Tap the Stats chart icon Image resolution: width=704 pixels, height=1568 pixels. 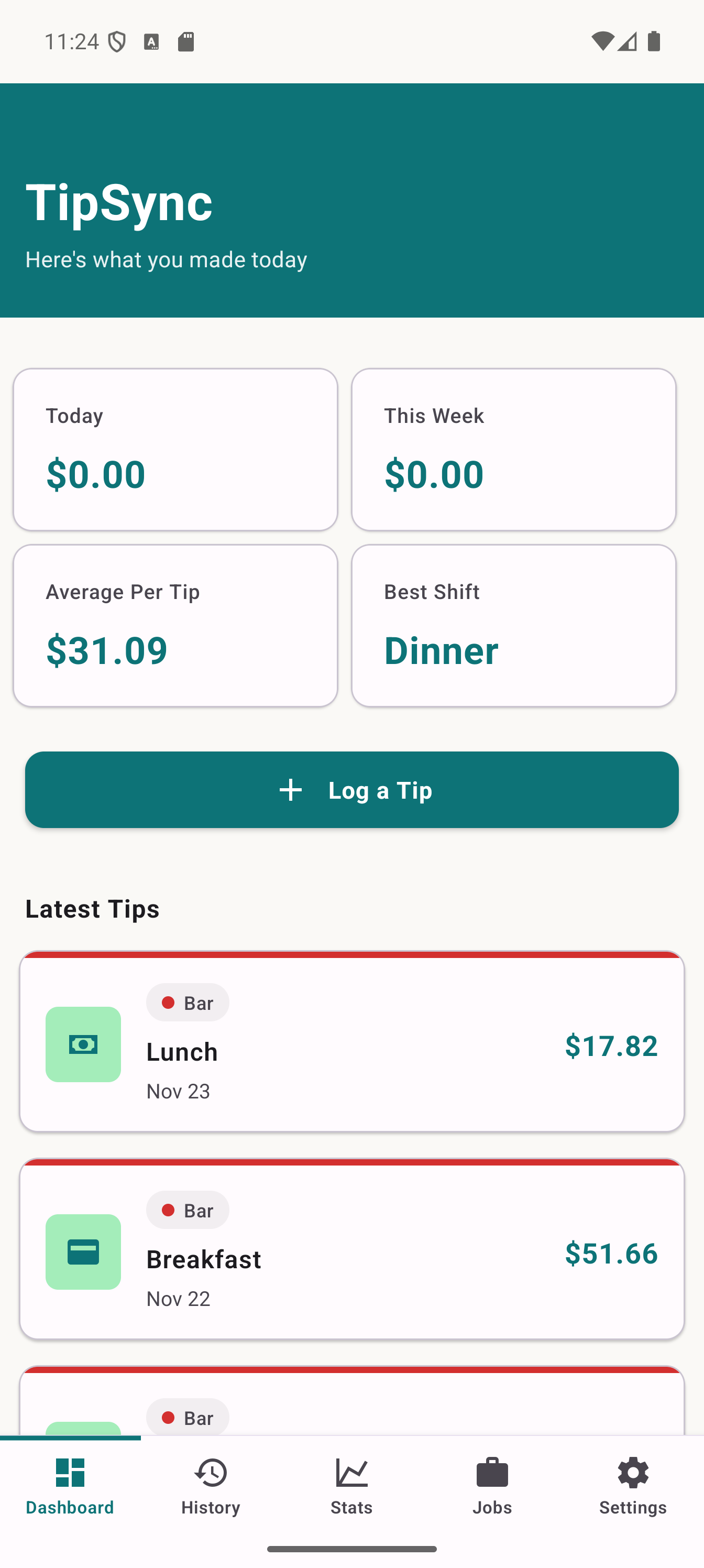point(351,1473)
